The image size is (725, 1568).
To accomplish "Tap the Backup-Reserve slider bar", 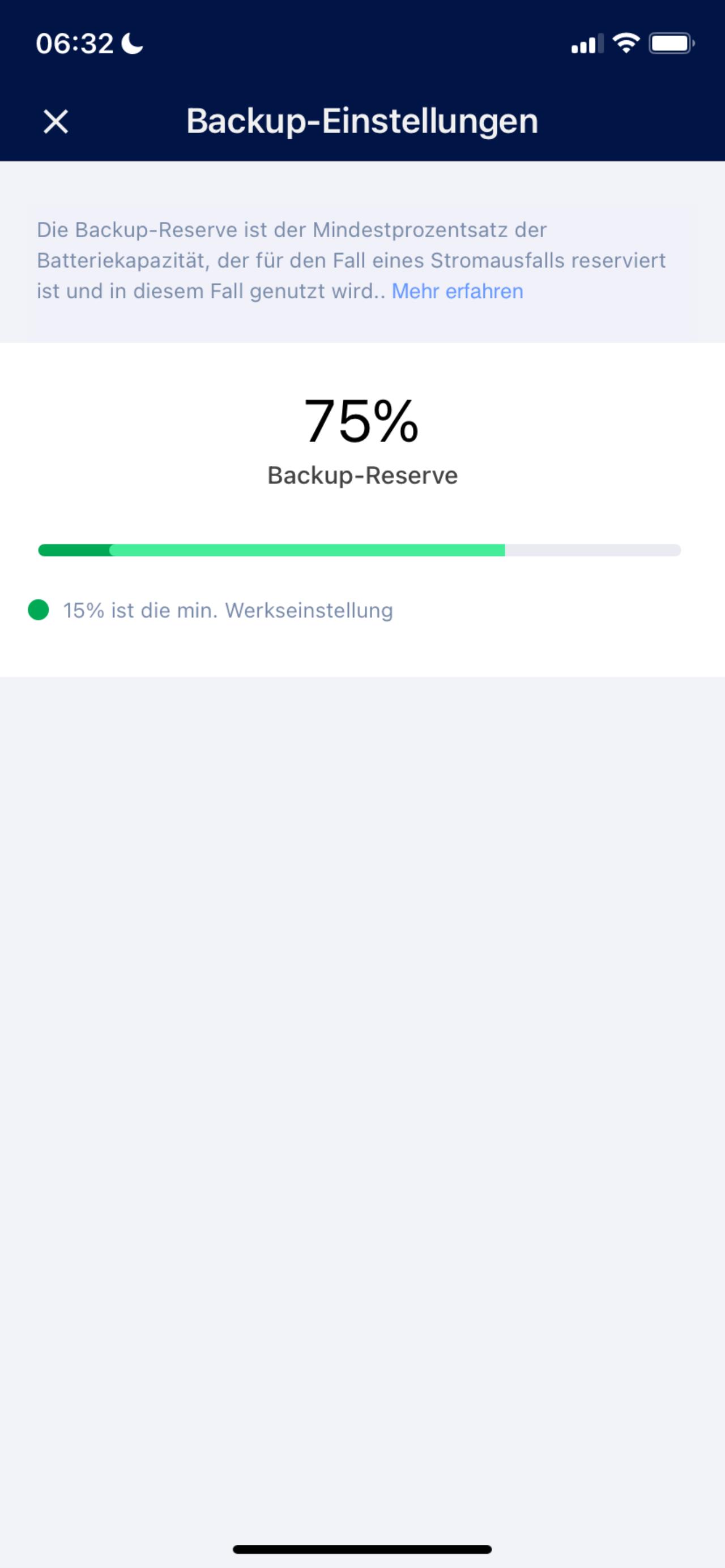I will pyautogui.click(x=360, y=550).
